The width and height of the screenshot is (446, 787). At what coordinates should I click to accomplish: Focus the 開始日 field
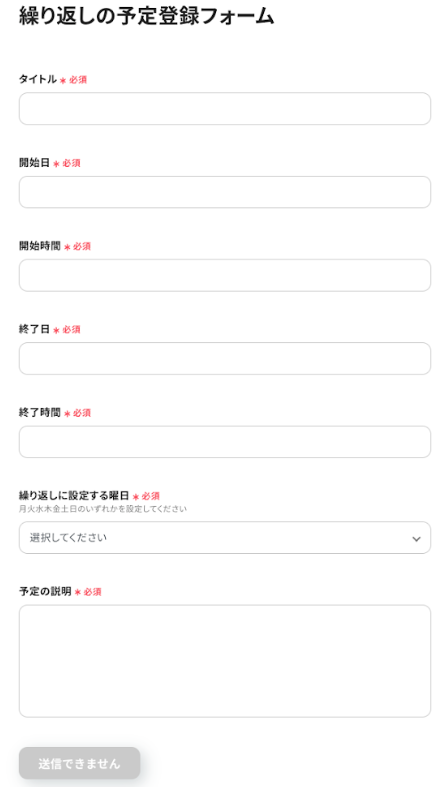pyautogui.click(x=225, y=192)
